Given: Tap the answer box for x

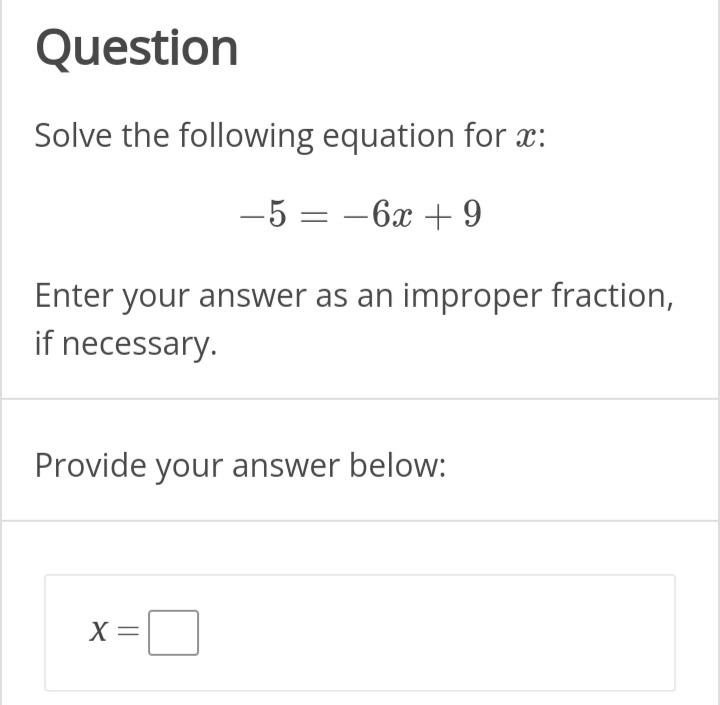Looking at the screenshot, I should coord(173,633).
